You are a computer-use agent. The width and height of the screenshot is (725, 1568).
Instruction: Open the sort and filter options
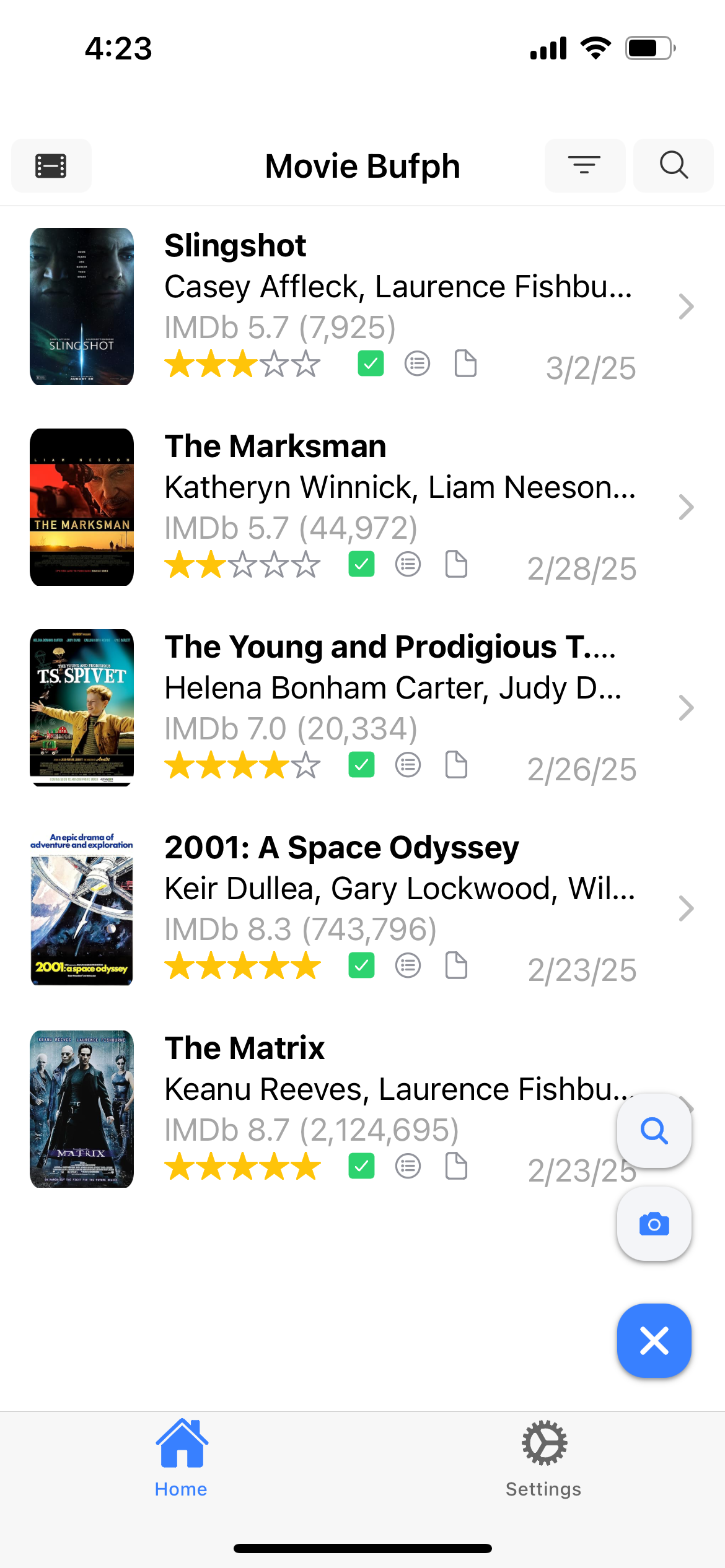(584, 166)
